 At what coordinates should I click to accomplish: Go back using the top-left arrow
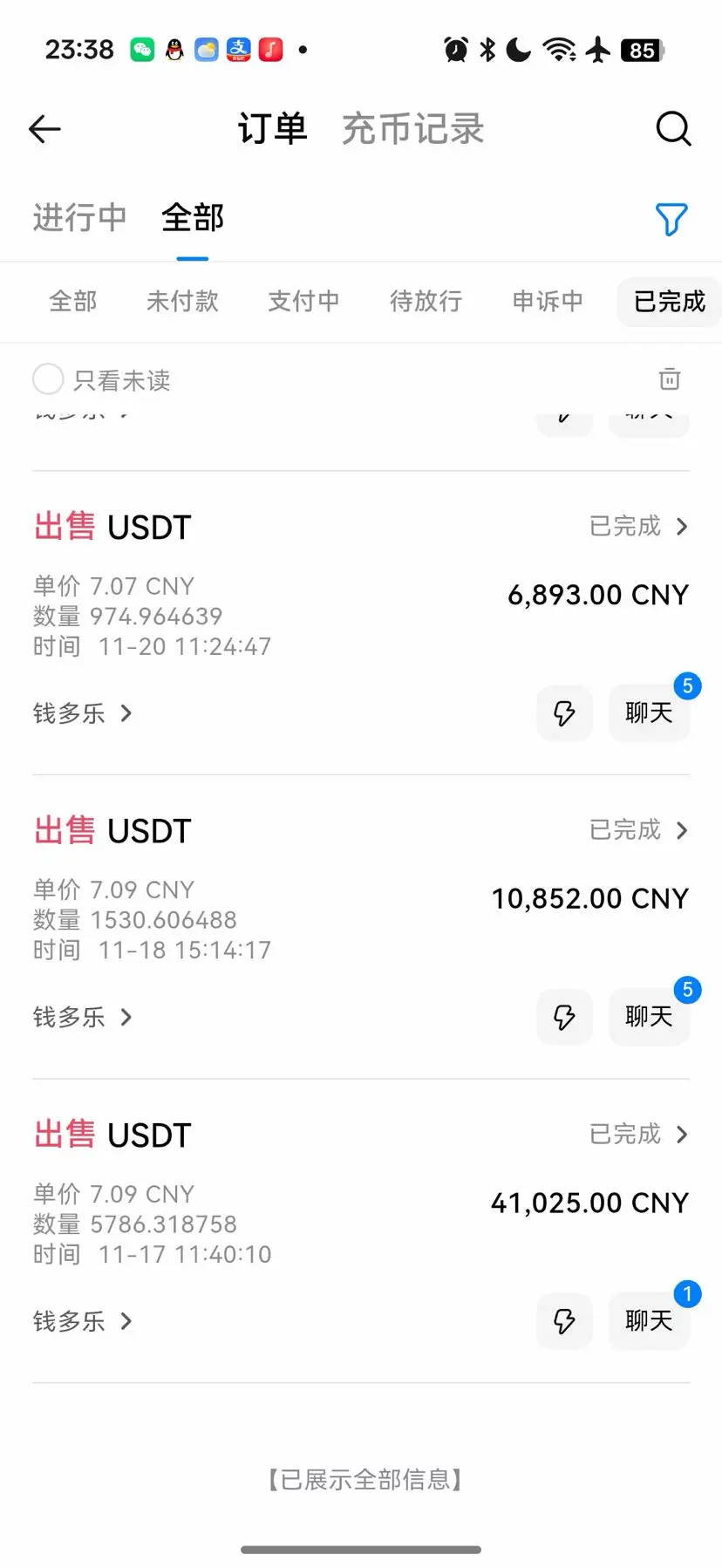pos(44,129)
